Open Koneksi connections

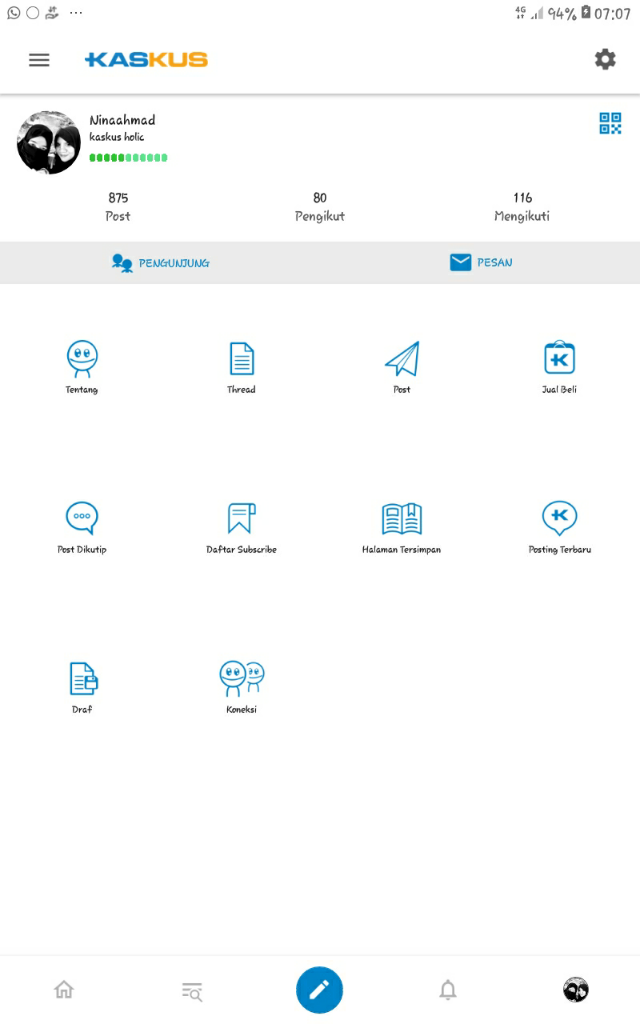point(241,686)
